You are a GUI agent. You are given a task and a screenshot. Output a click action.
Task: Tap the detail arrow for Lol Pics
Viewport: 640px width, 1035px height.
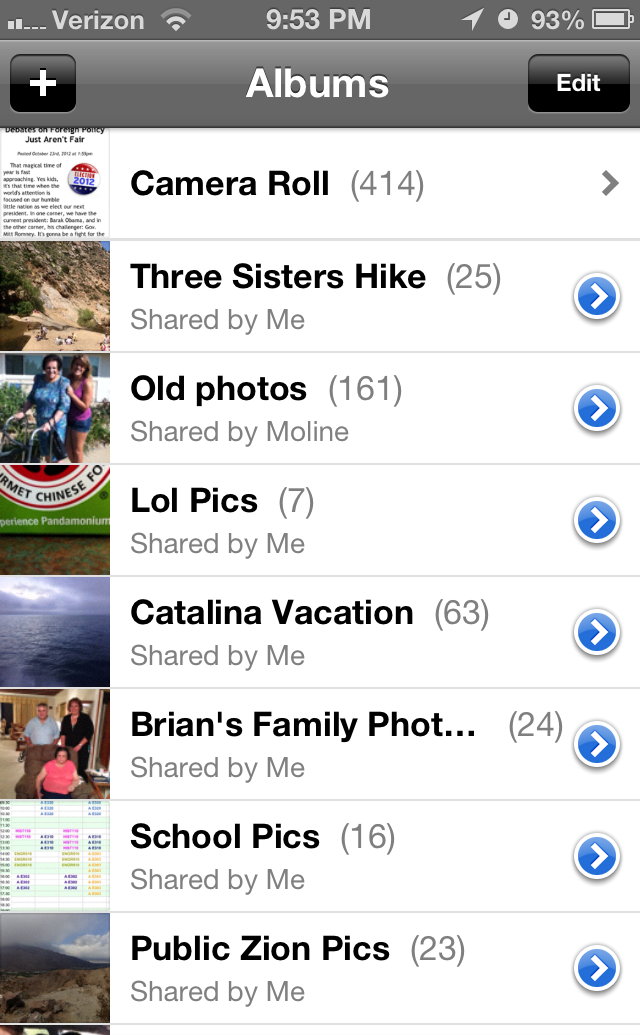(x=597, y=521)
